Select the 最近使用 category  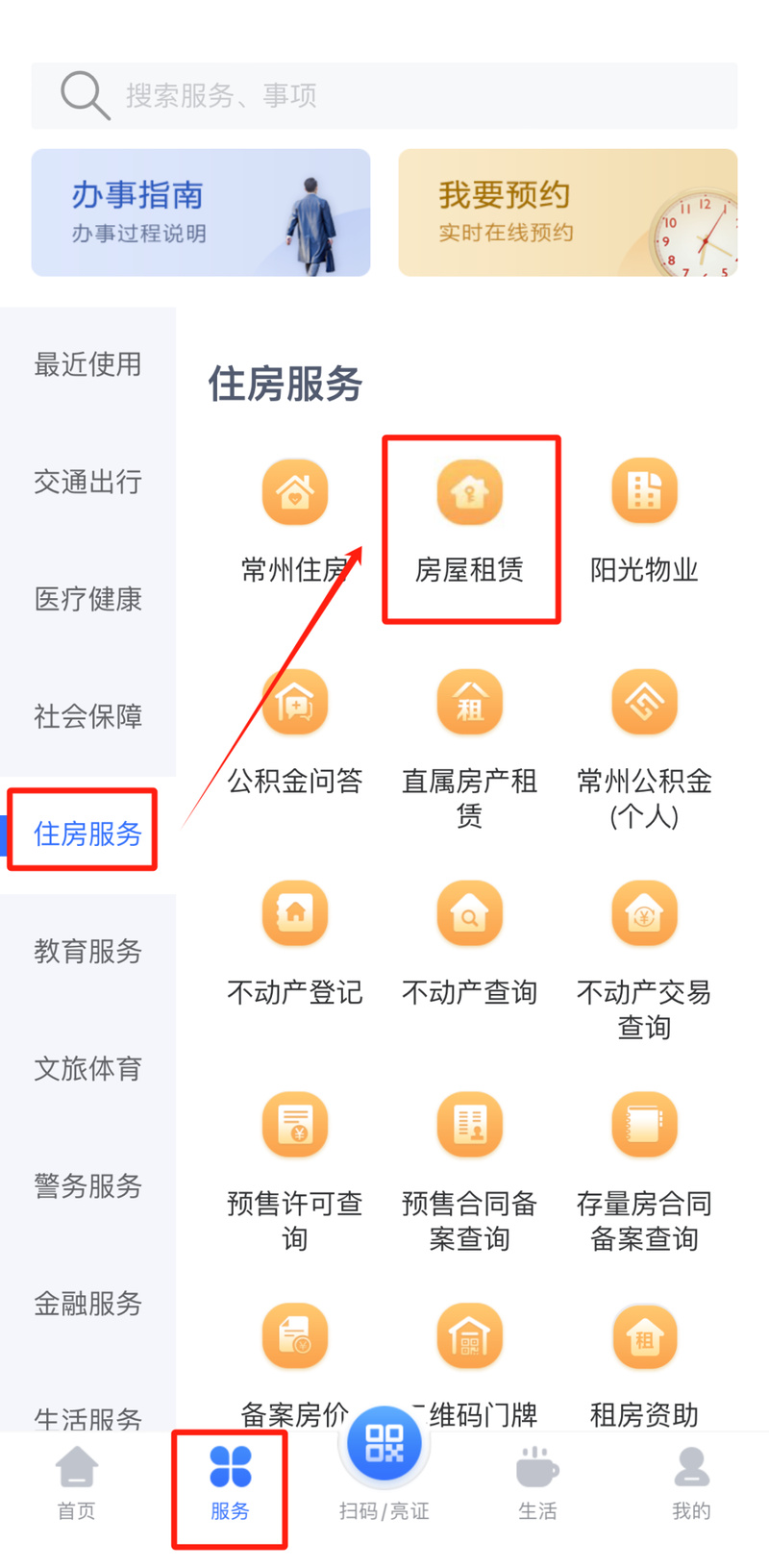[87, 364]
